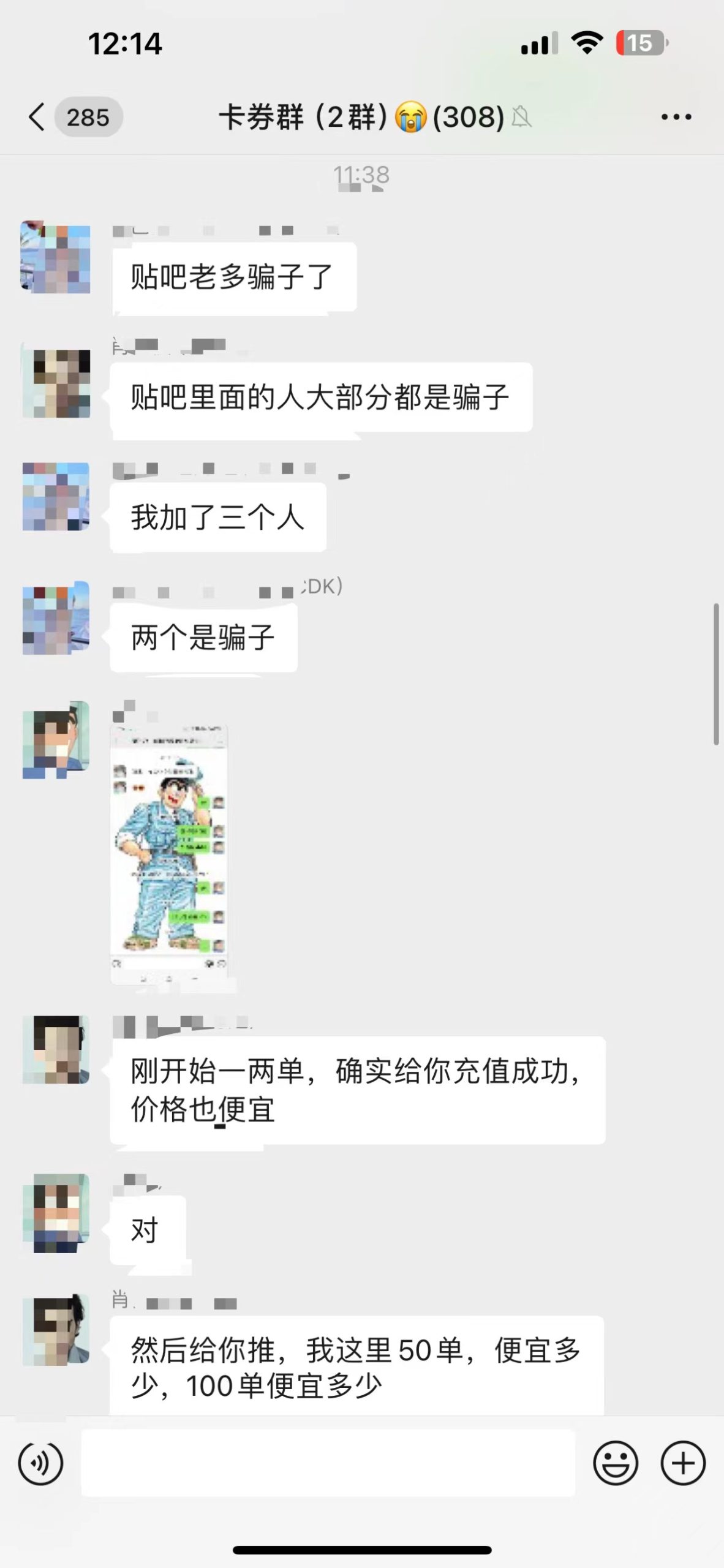Tap the message text field

point(328,1463)
